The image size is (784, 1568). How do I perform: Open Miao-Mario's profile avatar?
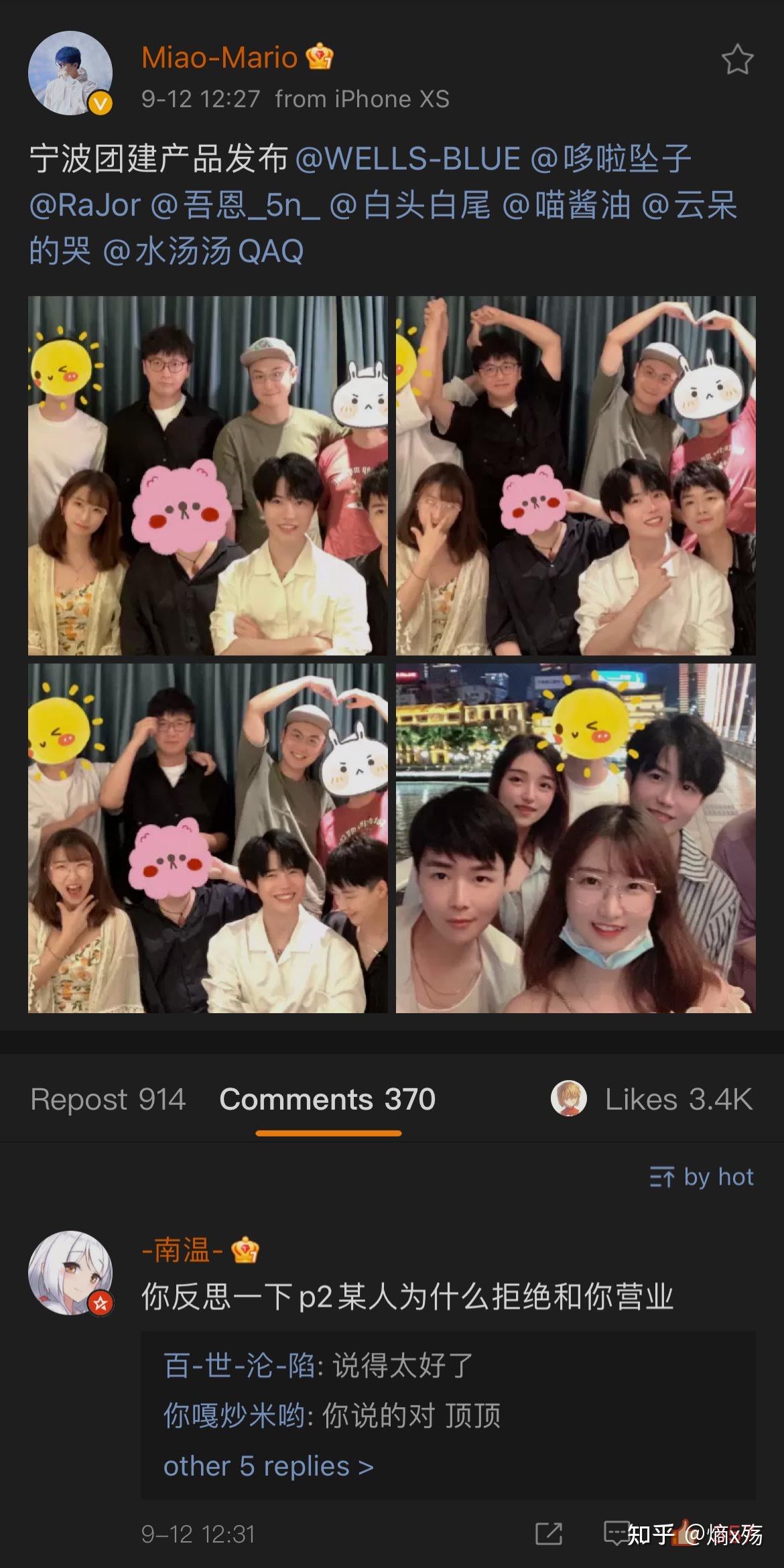click(70, 72)
